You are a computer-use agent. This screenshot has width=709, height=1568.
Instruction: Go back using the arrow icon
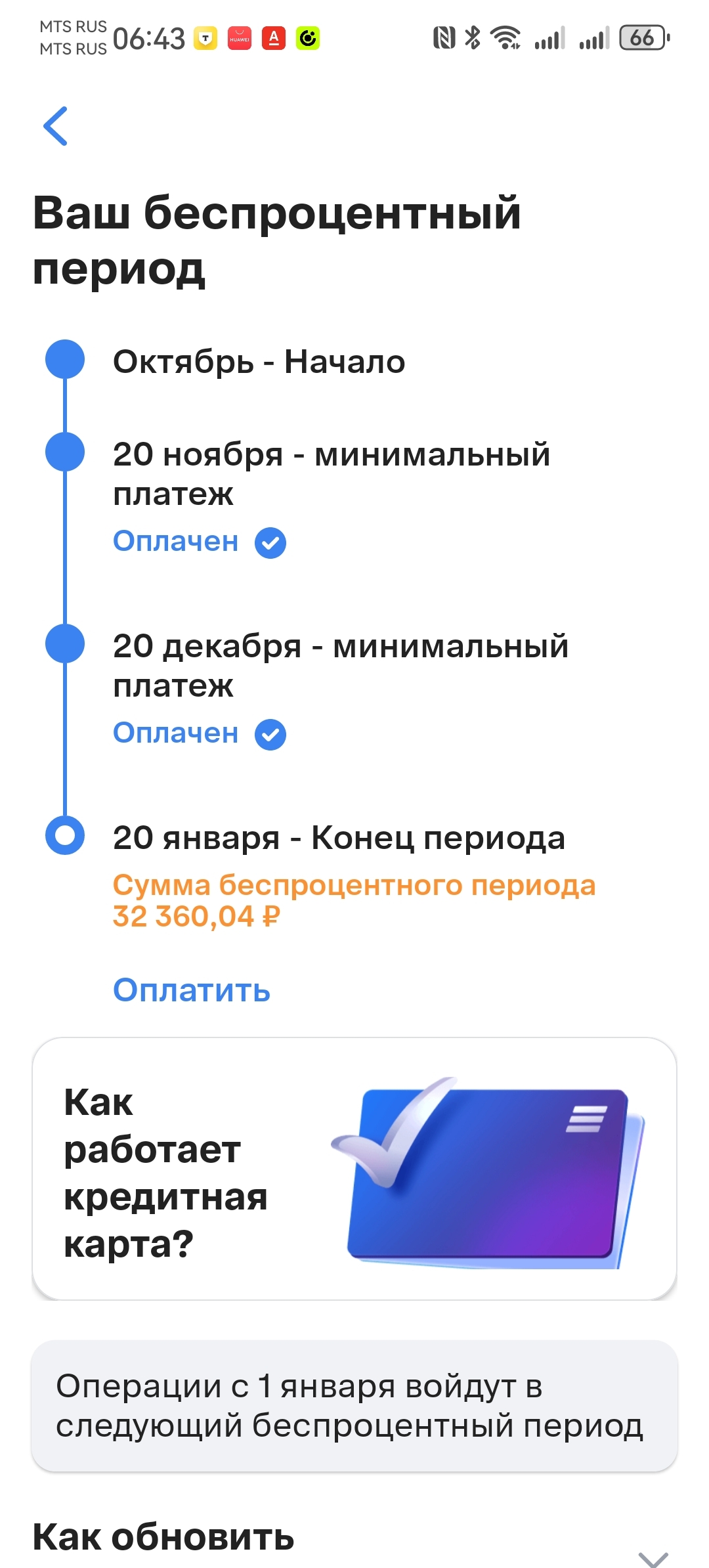56,125
